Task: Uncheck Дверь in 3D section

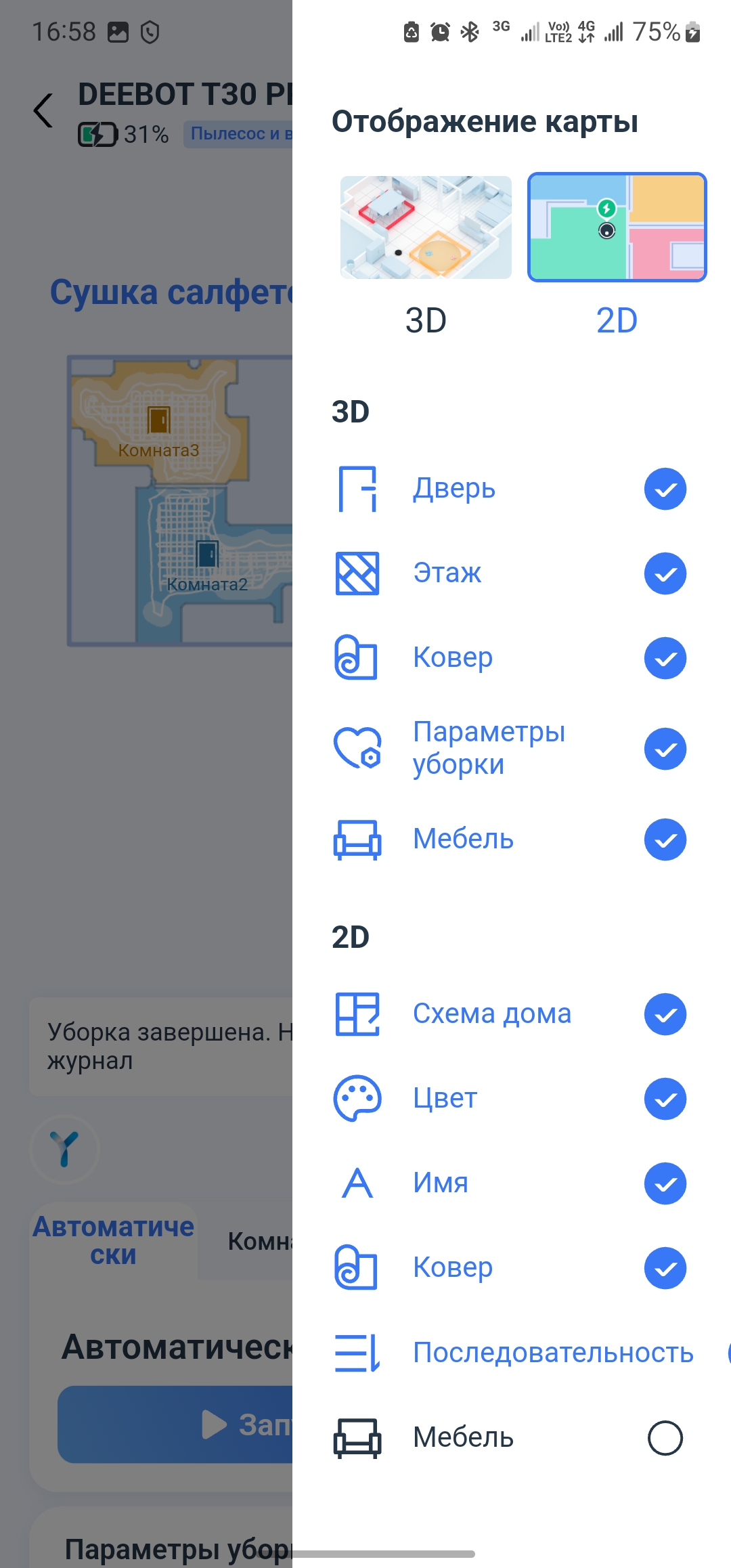Action: click(665, 489)
